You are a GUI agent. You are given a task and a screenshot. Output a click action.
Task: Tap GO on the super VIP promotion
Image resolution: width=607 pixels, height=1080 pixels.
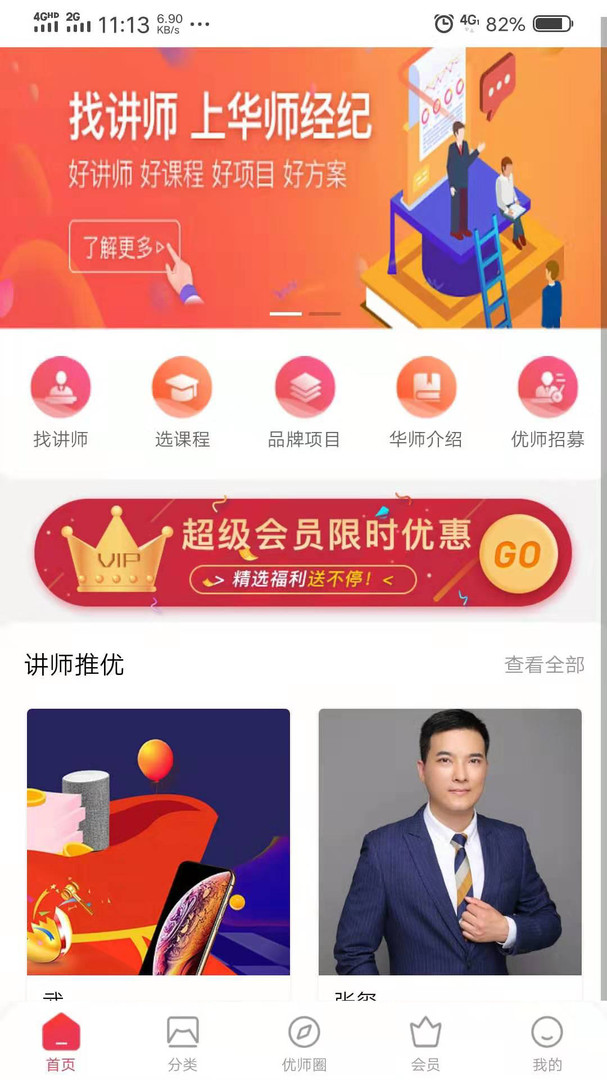tap(517, 554)
